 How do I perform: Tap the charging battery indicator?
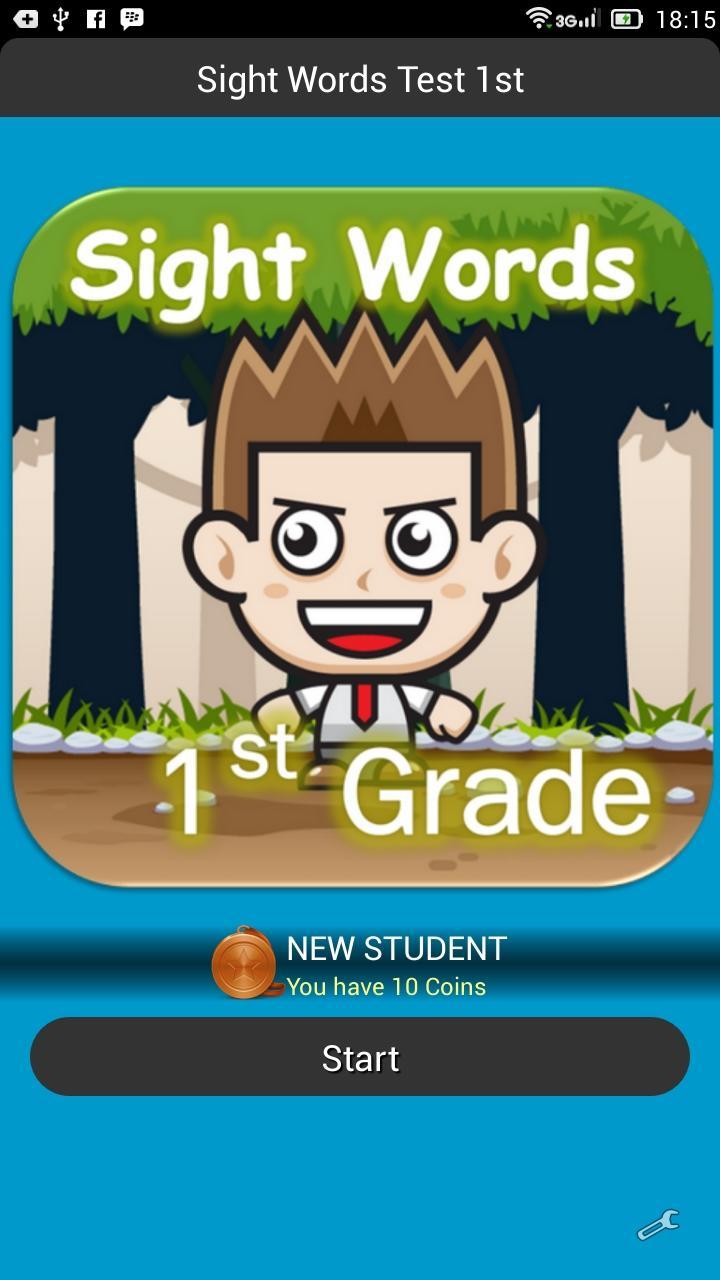click(630, 17)
